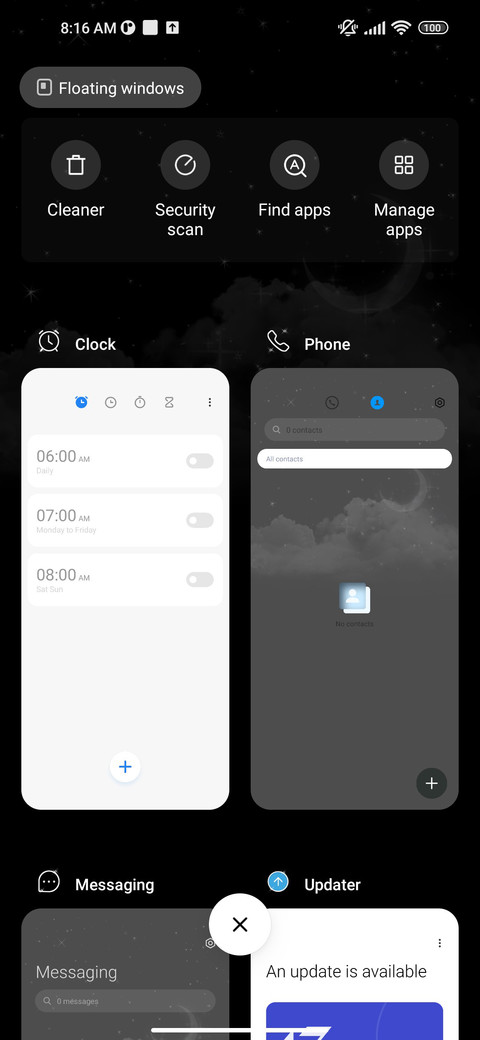Open the Messaging app card
This screenshot has width=480, height=1040.
click(x=125, y=974)
